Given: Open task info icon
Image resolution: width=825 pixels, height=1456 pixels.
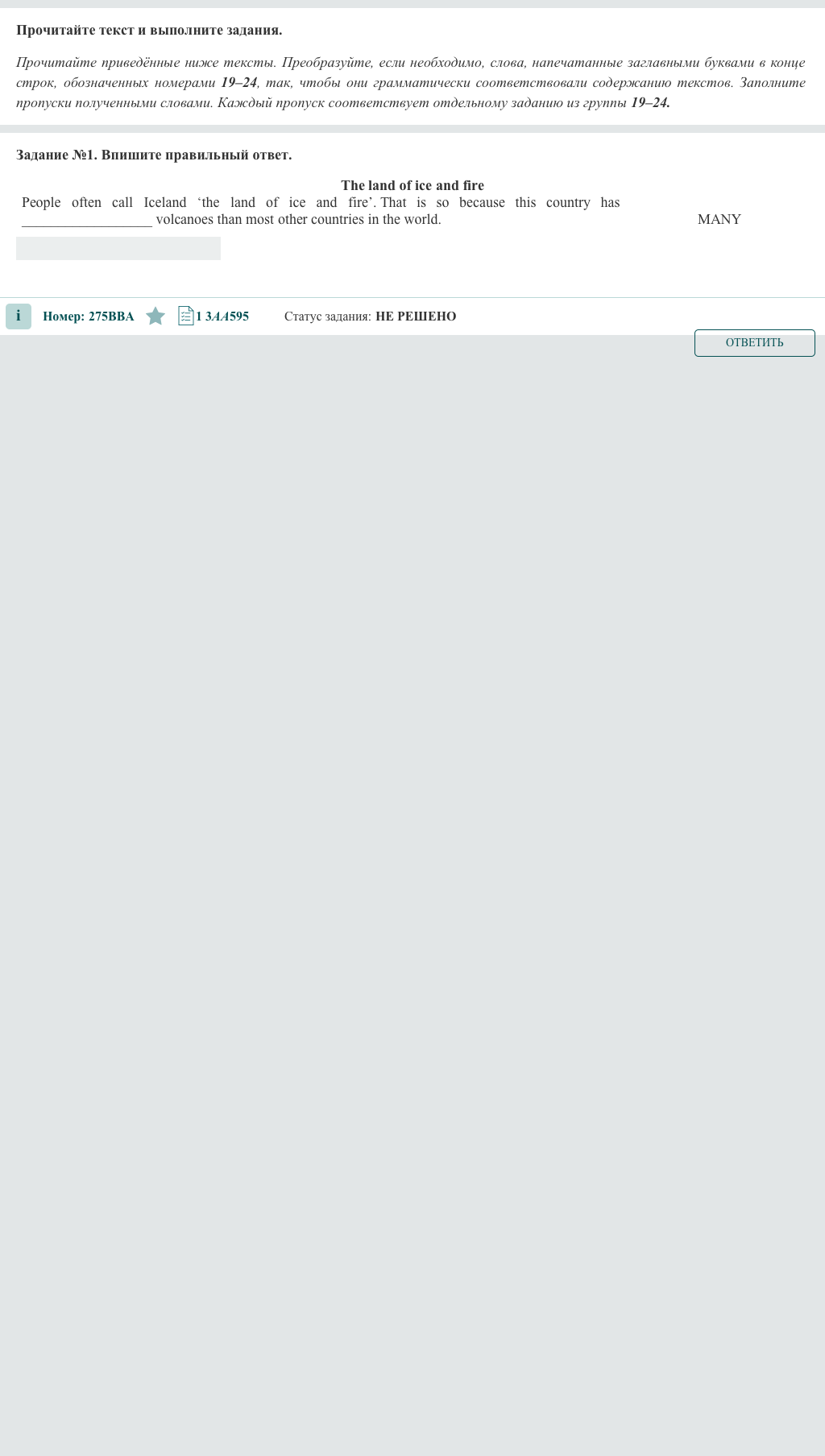Looking at the screenshot, I should 19,316.
